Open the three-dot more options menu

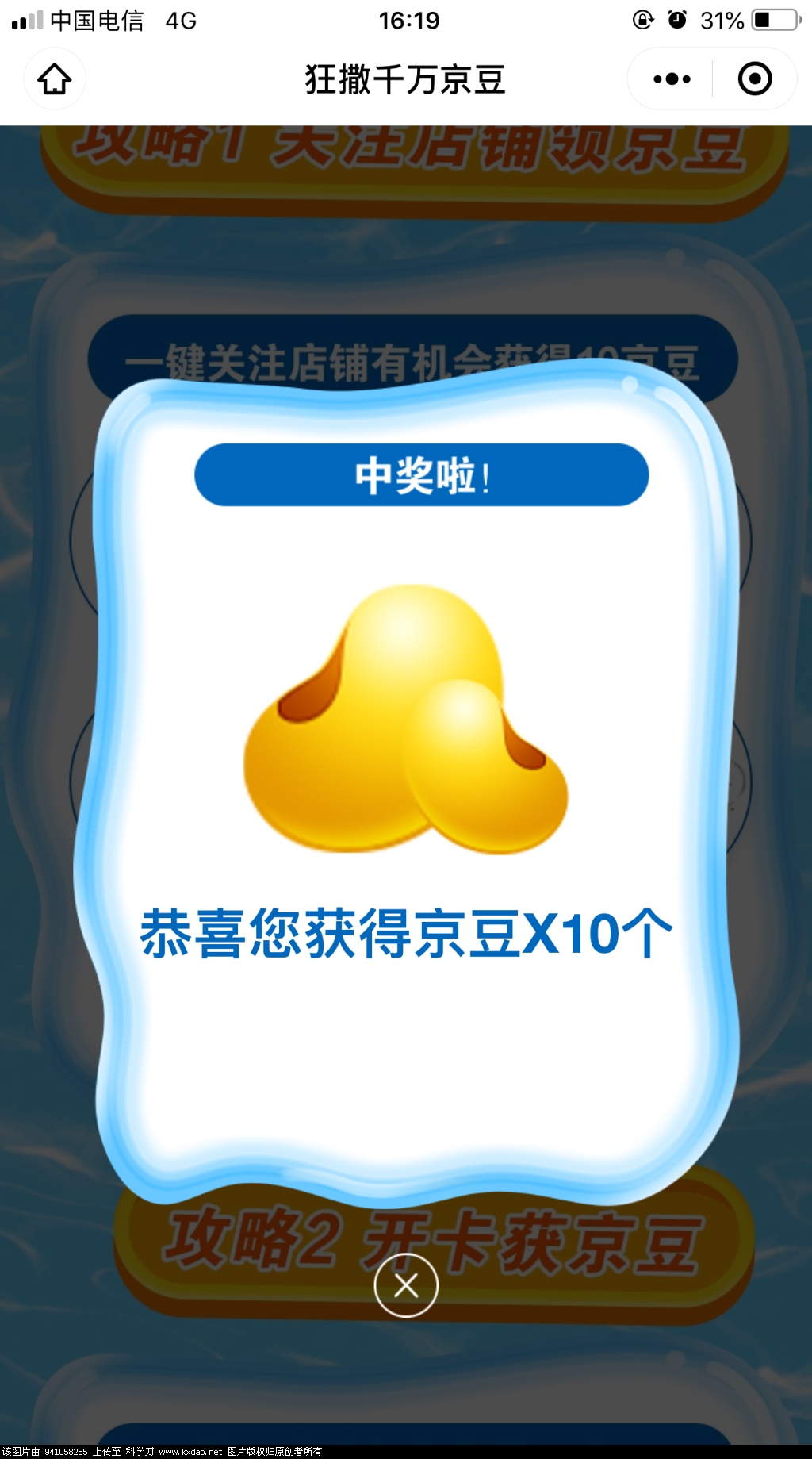[670, 79]
